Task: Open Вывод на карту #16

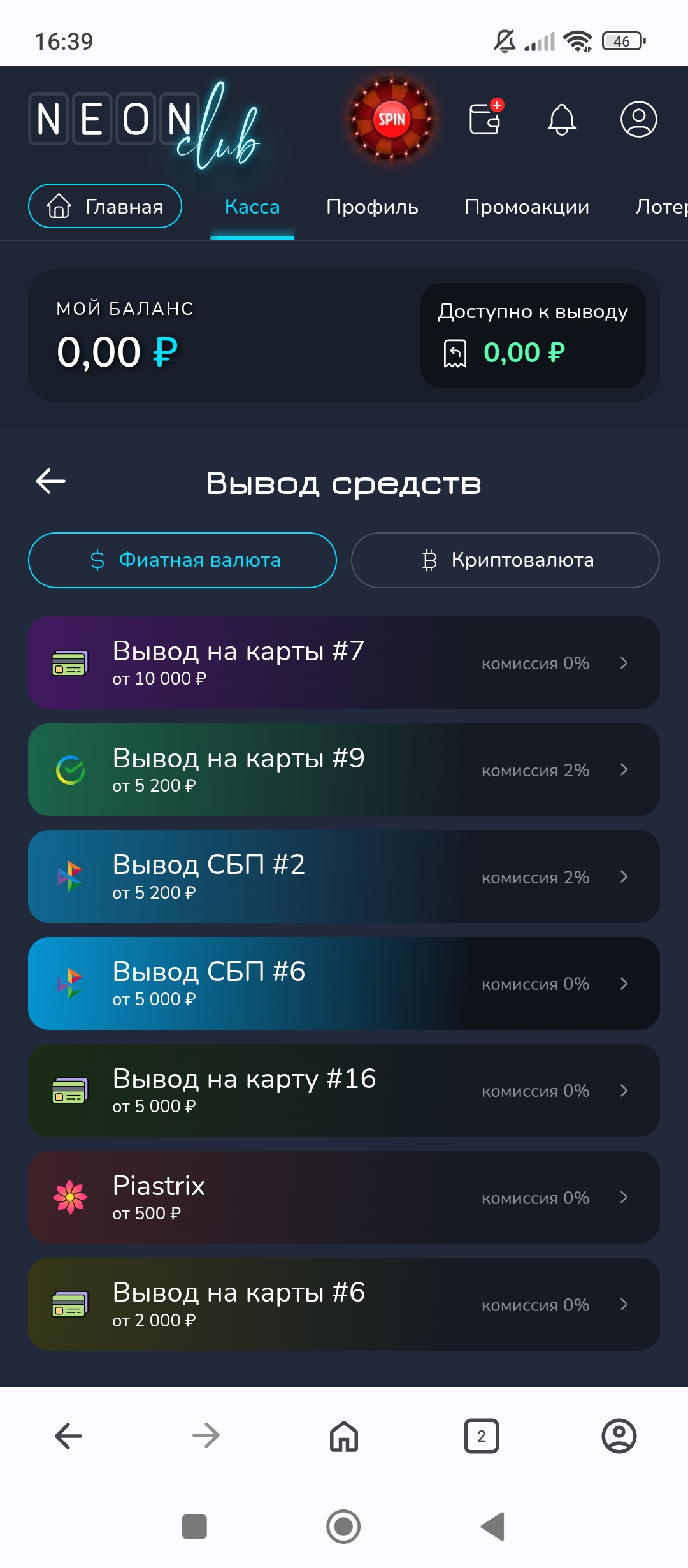Action: coord(344,1091)
